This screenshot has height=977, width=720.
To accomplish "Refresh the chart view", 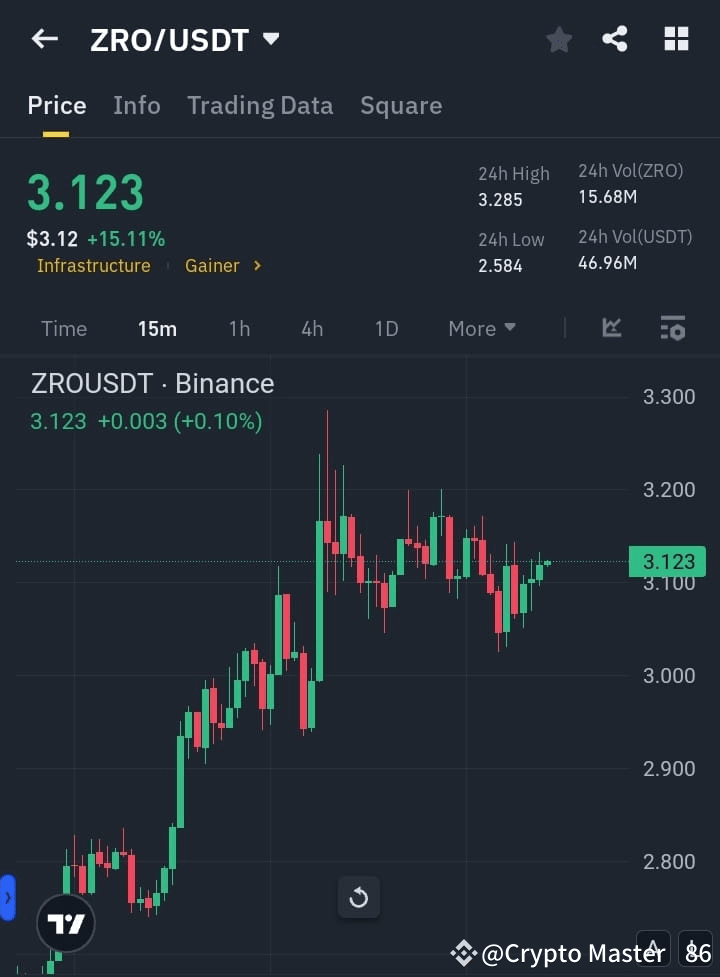I will click(x=358, y=897).
